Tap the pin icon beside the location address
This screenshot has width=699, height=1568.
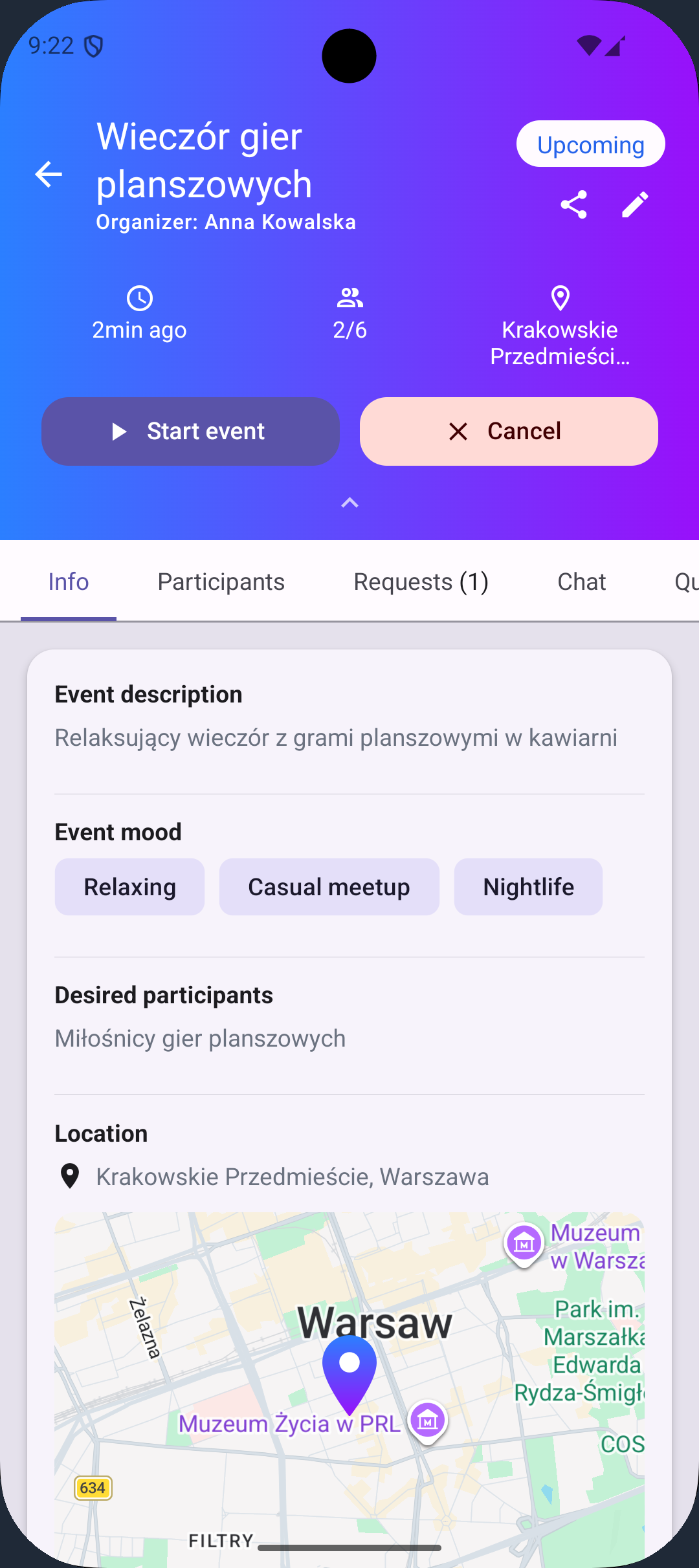(70, 1176)
